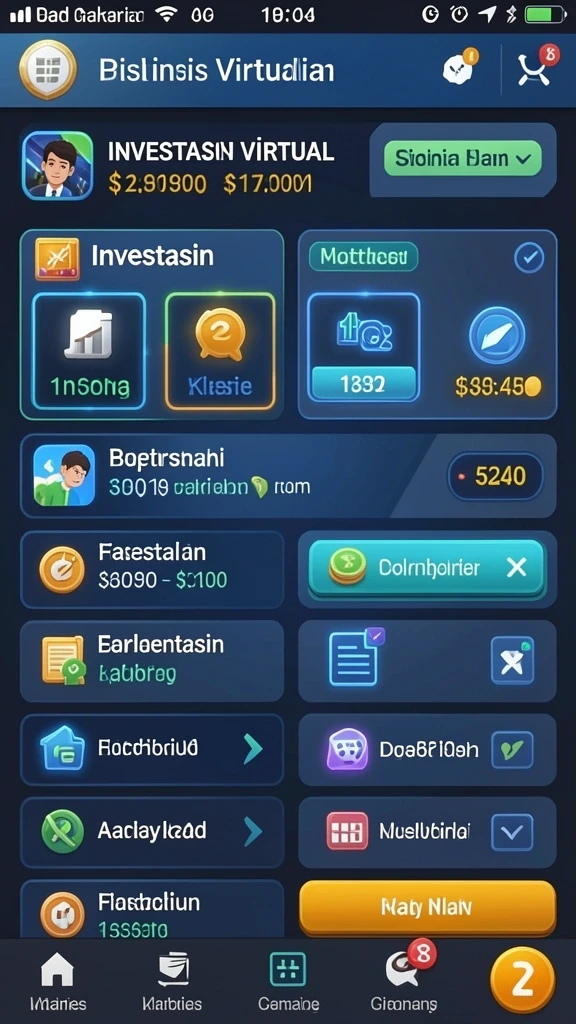
Task: Dismiss the Colrnhoirier banner with X
Action: tap(517, 568)
